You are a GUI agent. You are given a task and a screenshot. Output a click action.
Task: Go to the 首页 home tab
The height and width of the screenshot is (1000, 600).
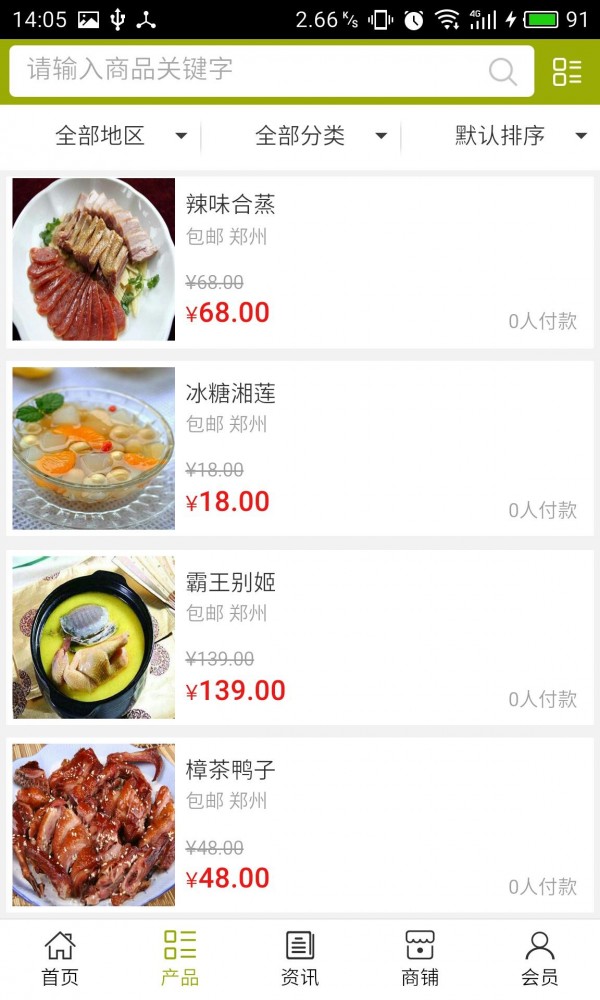click(x=60, y=958)
